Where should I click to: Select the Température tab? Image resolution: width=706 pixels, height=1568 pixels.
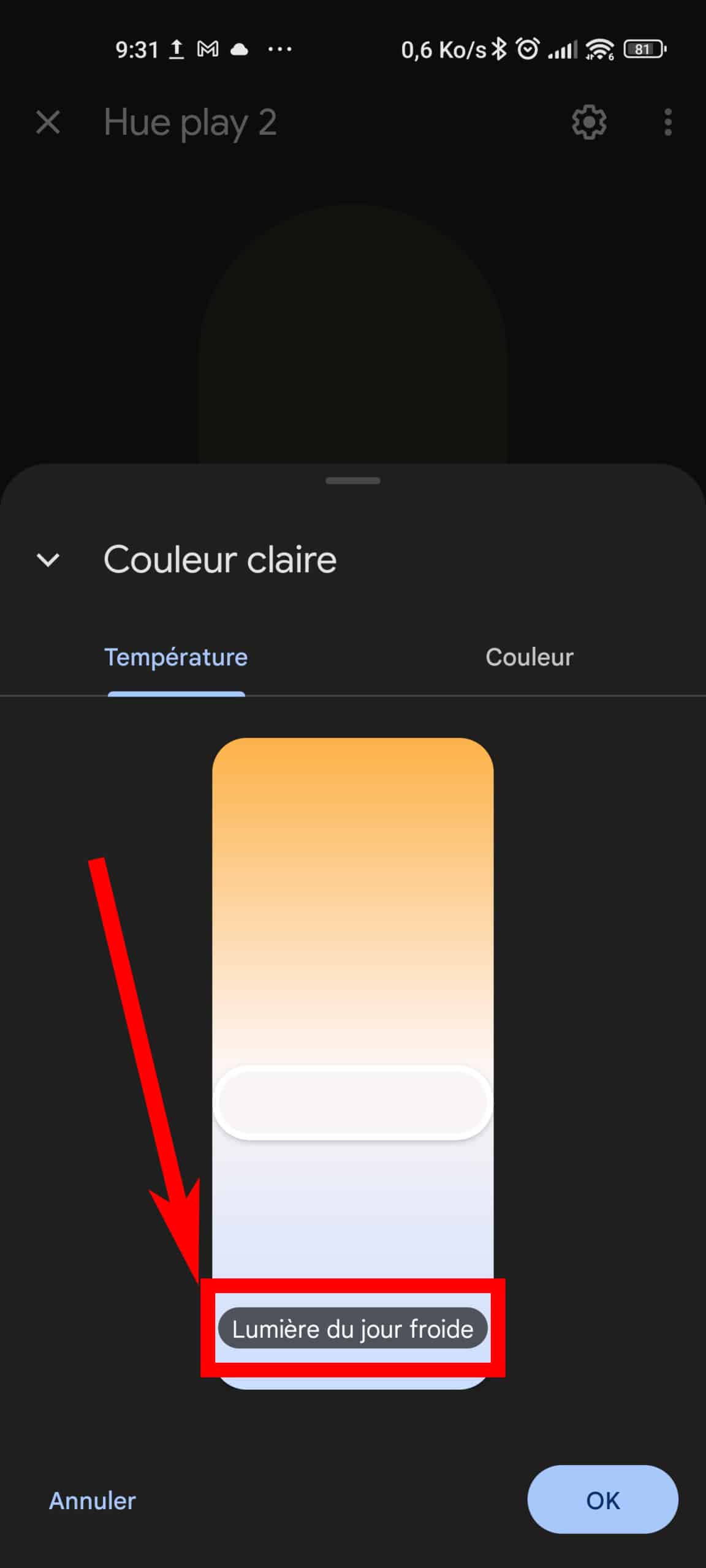176,657
